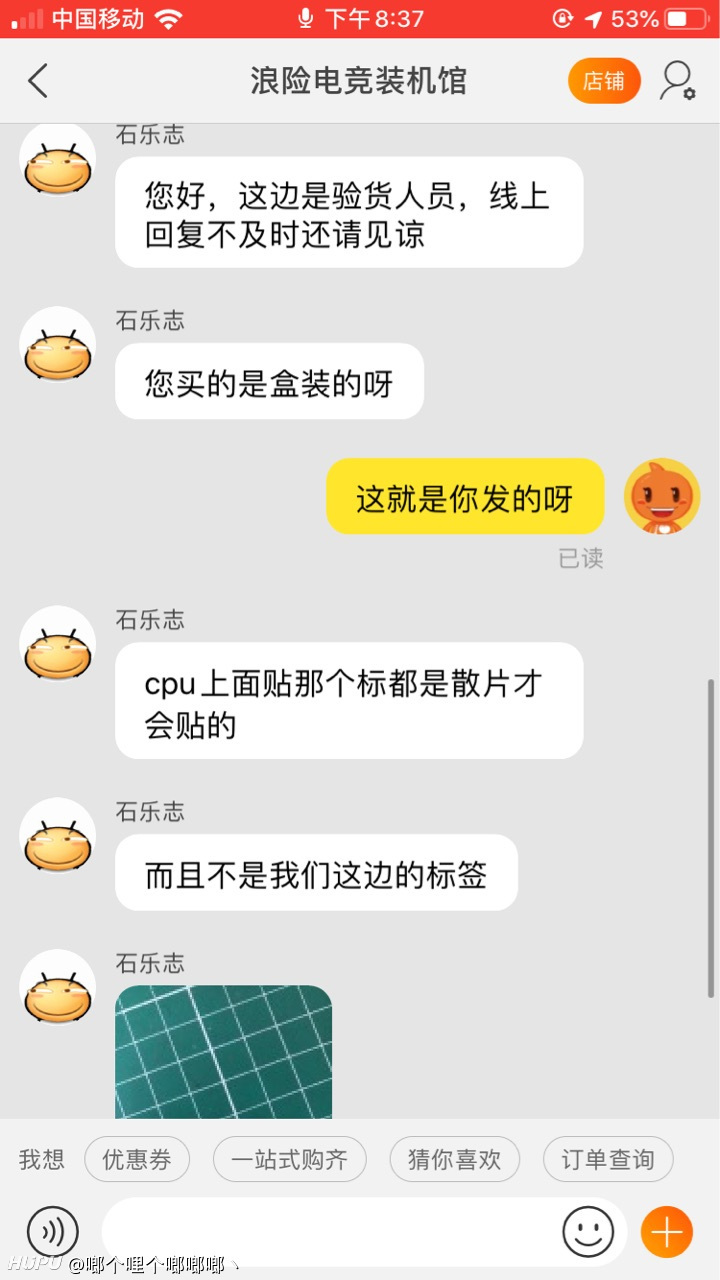The height and width of the screenshot is (1280, 720).
Task: Tap the 优惠券 quick chip
Action: point(137,1160)
